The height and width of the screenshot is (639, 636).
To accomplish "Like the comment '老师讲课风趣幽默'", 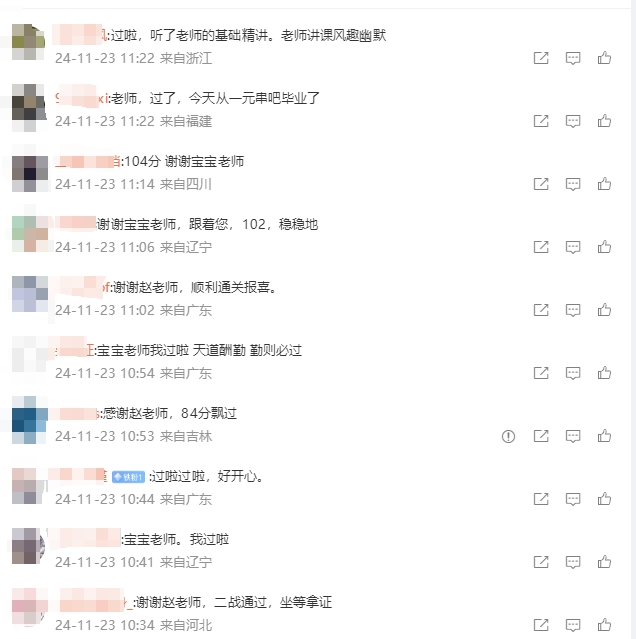I will click(604, 58).
